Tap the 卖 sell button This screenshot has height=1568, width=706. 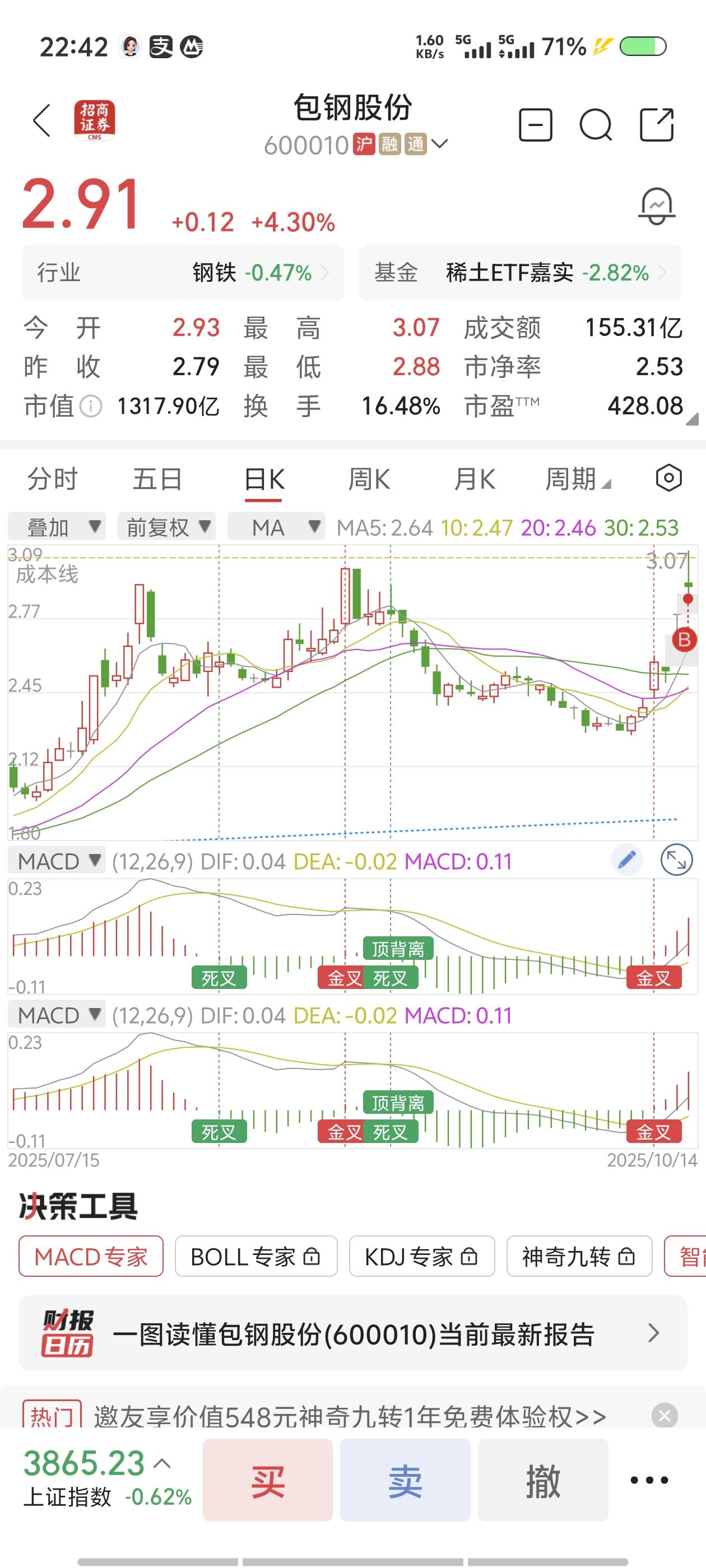tap(405, 1480)
